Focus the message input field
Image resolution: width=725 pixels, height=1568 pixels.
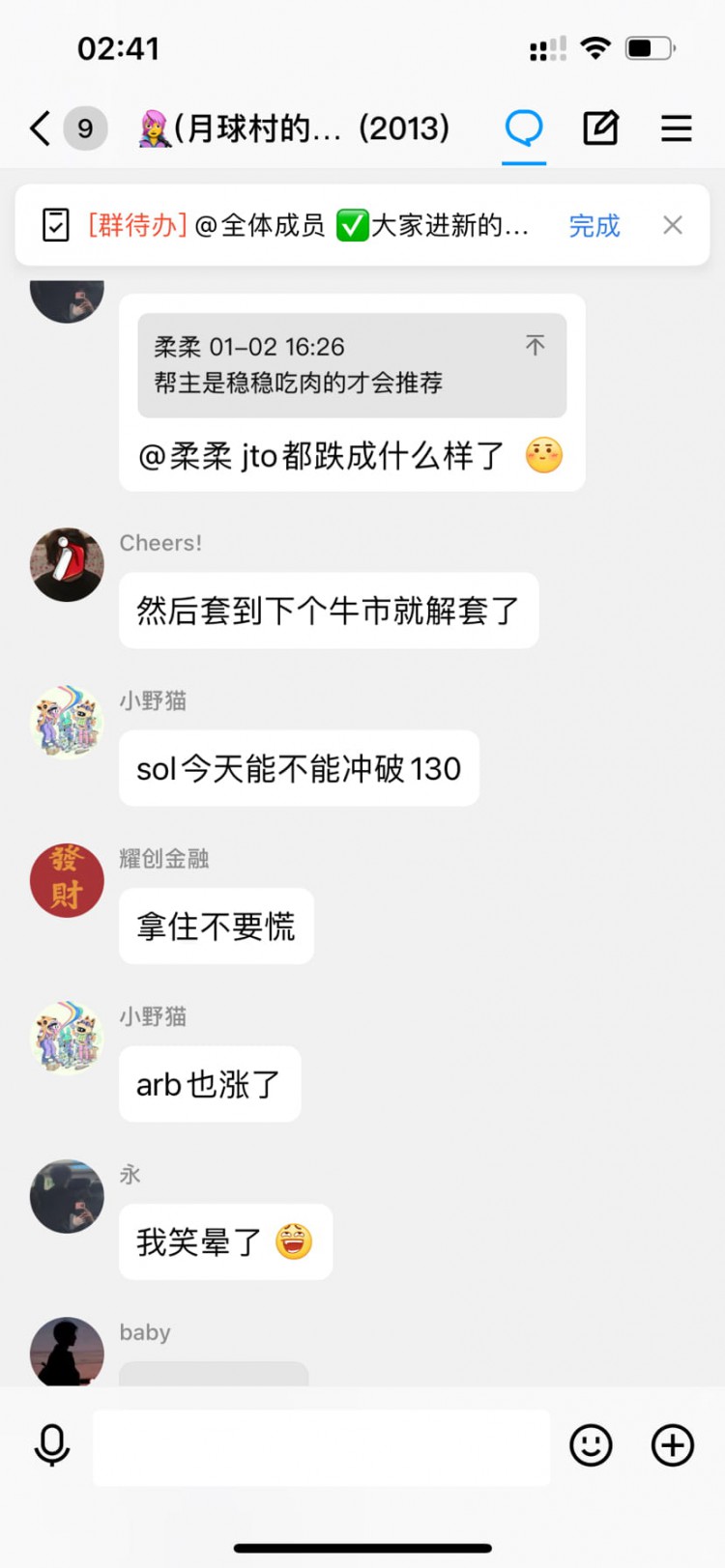[x=321, y=1446]
